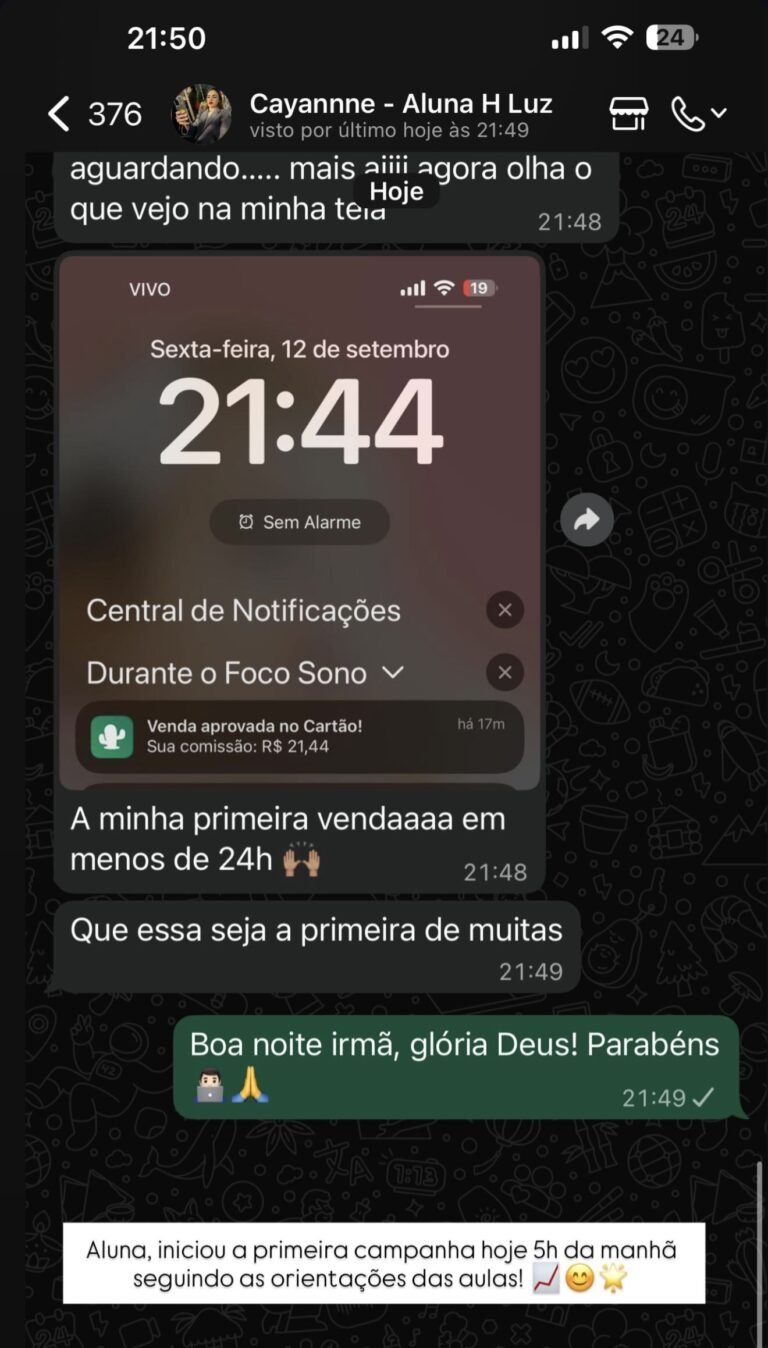Screen dimensions: 768x1348
Task: Start a call with Cayannne
Action: tap(688, 114)
